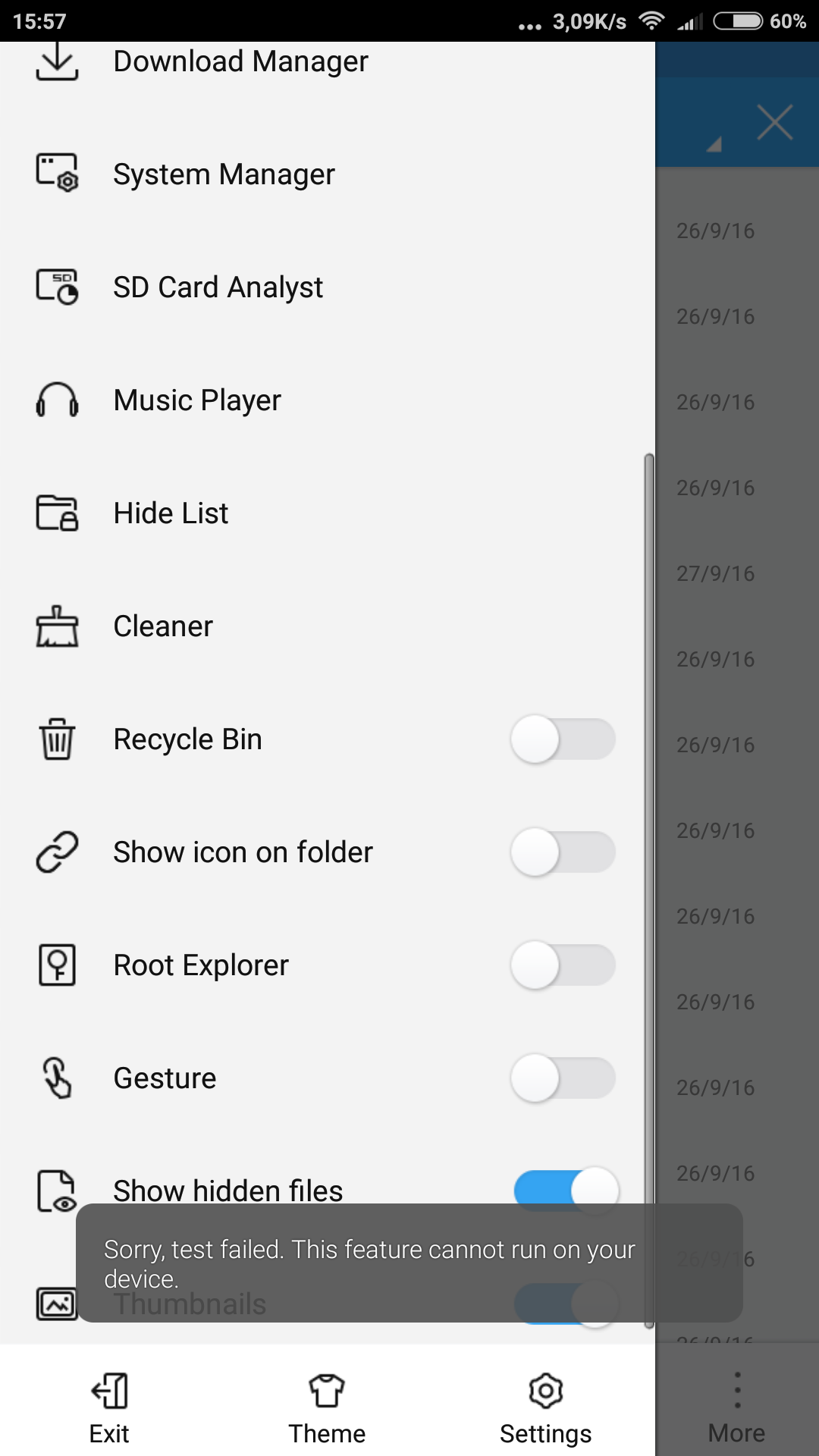The image size is (819, 1456).
Task: Tap Exit at the bottom
Action: pos(109,1409)
